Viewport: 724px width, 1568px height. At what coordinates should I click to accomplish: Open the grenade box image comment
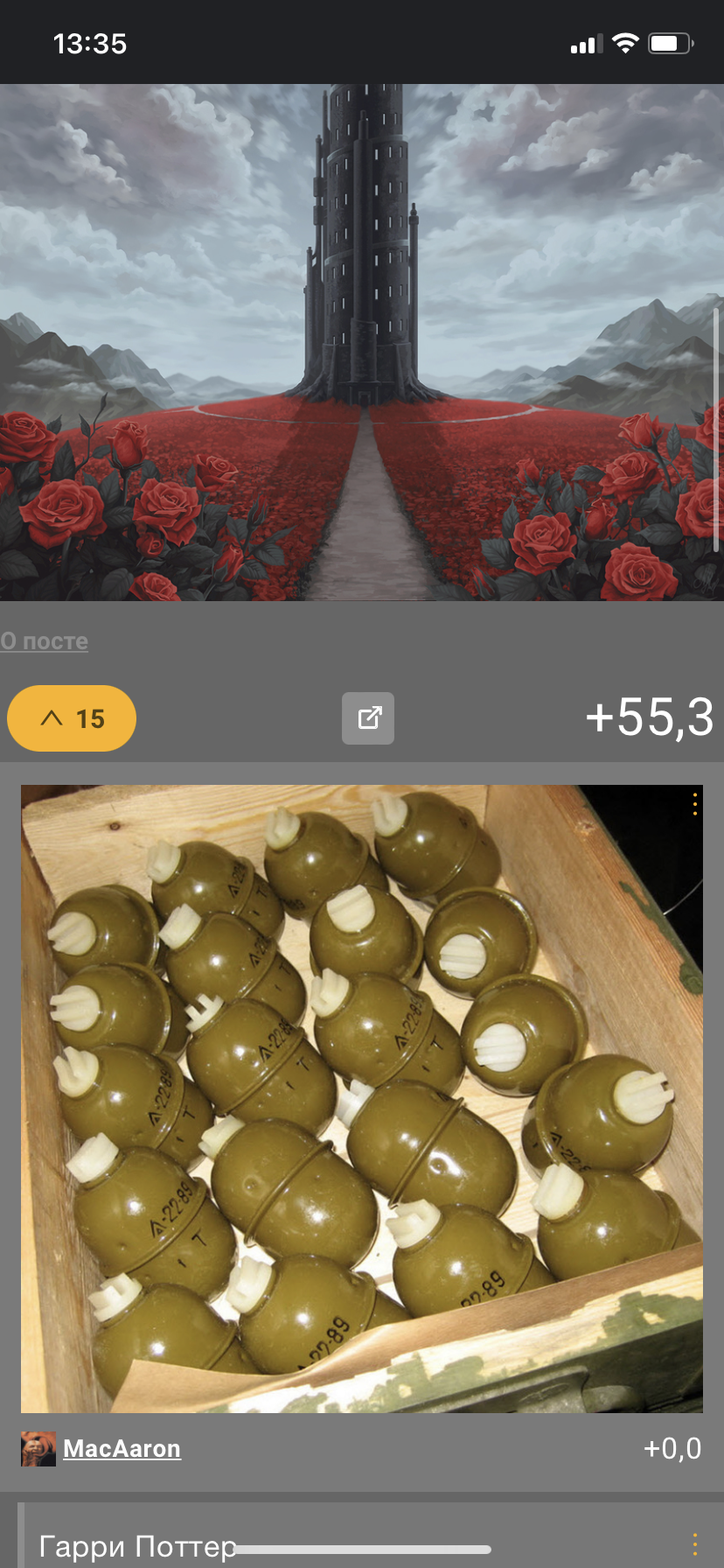362,1099
